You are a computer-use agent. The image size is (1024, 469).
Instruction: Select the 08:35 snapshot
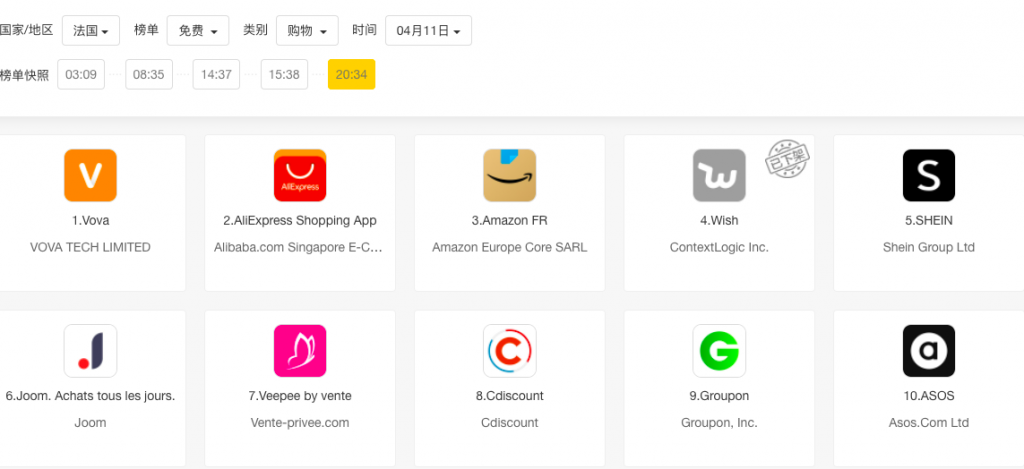pos(148,74)
